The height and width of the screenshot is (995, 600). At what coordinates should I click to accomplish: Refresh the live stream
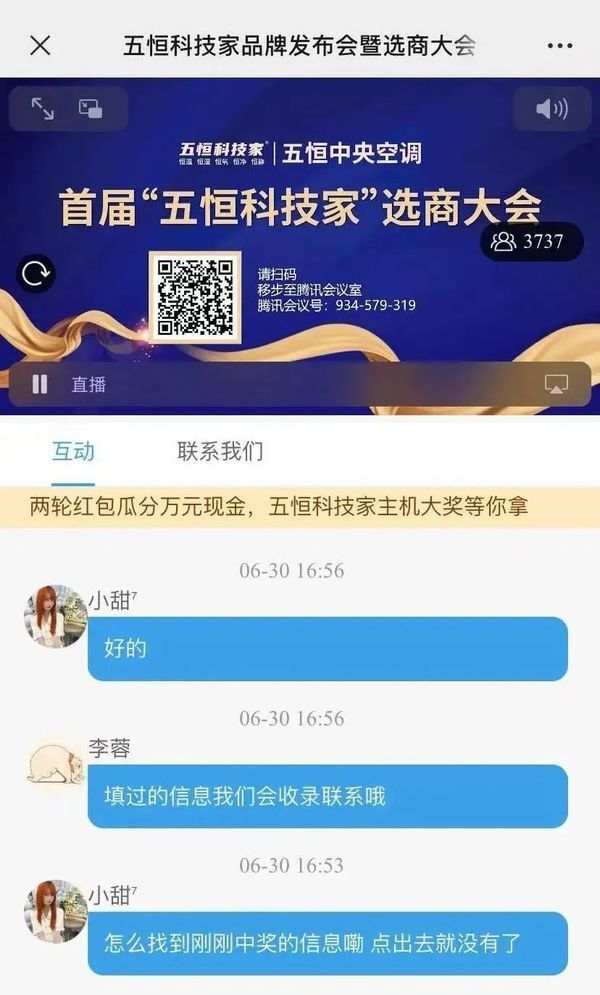click(38, 273)
